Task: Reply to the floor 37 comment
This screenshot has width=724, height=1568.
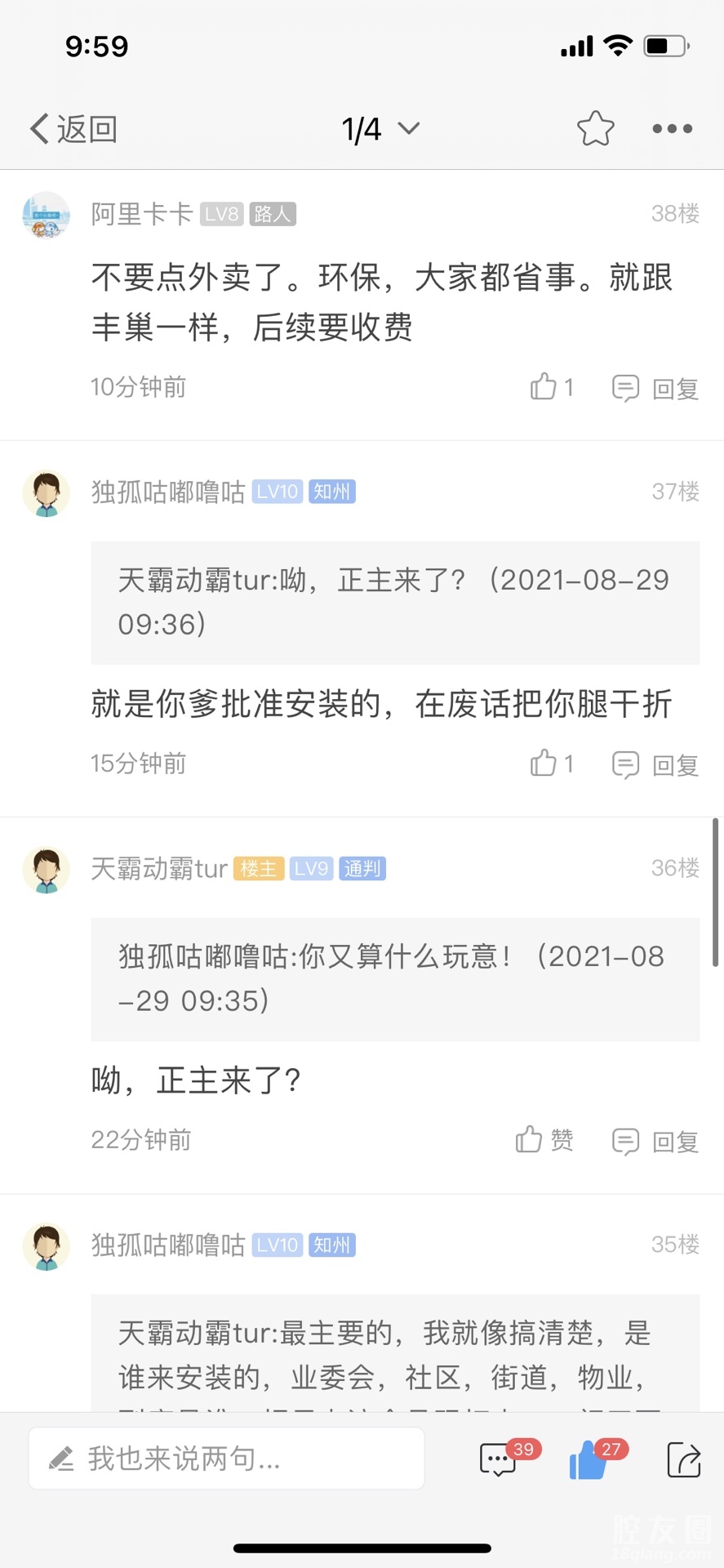Action: coord(655,764)
